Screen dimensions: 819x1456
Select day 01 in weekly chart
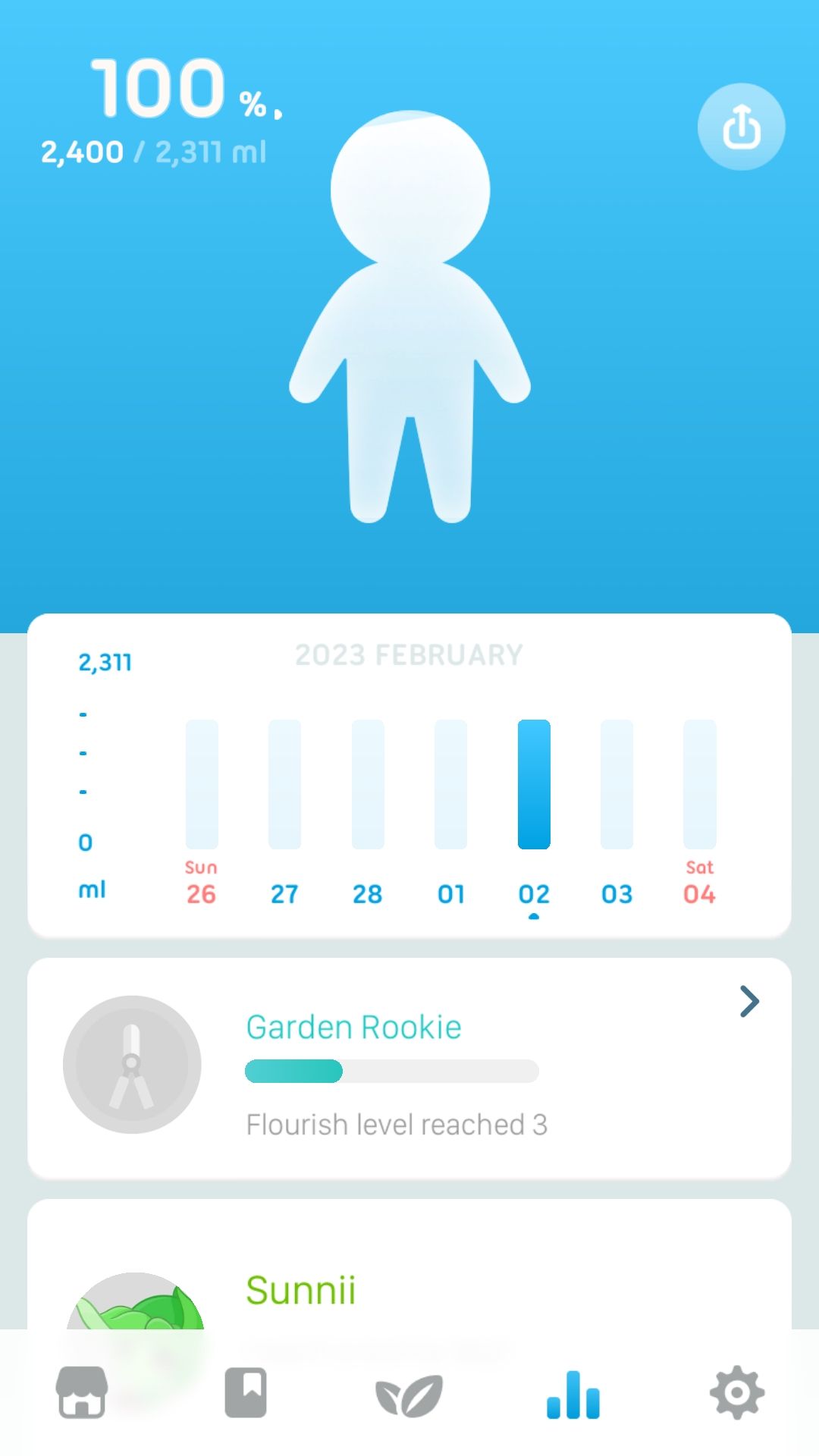[x=450, y=785]
